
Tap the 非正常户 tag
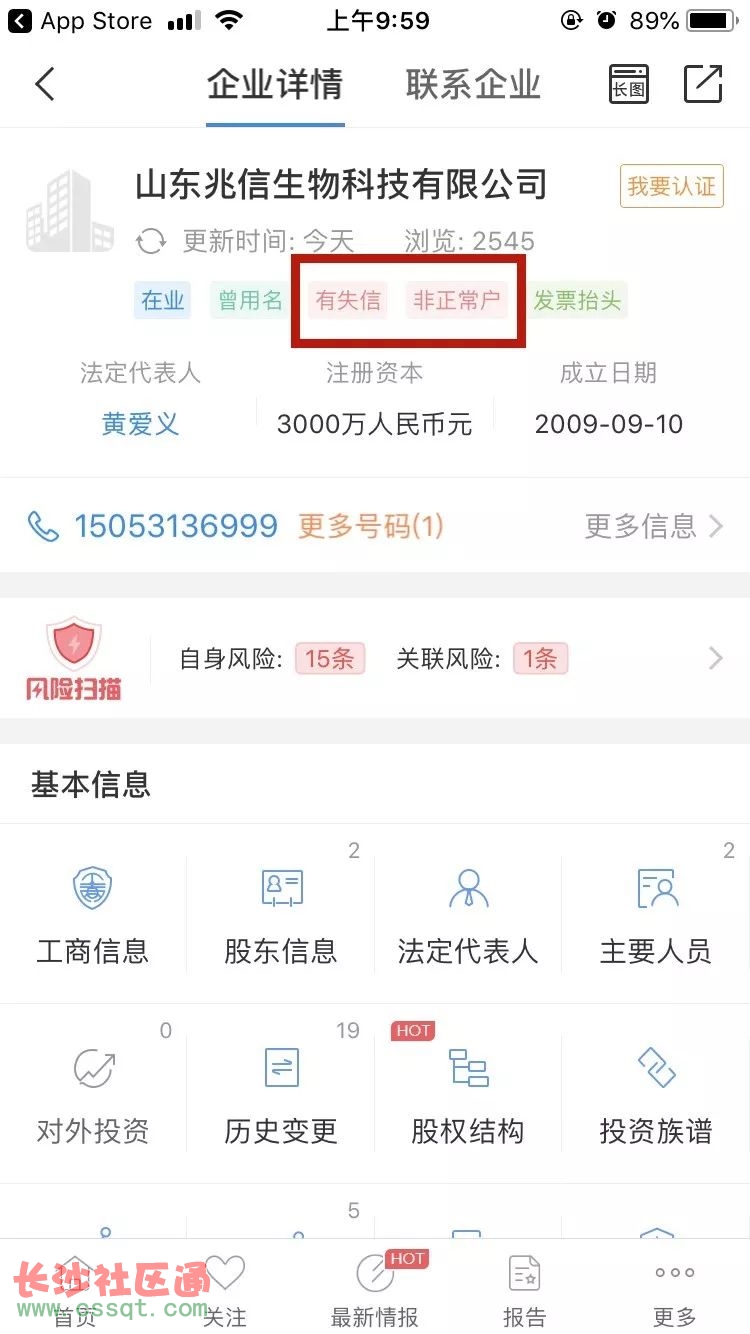[x=456, y=300]
